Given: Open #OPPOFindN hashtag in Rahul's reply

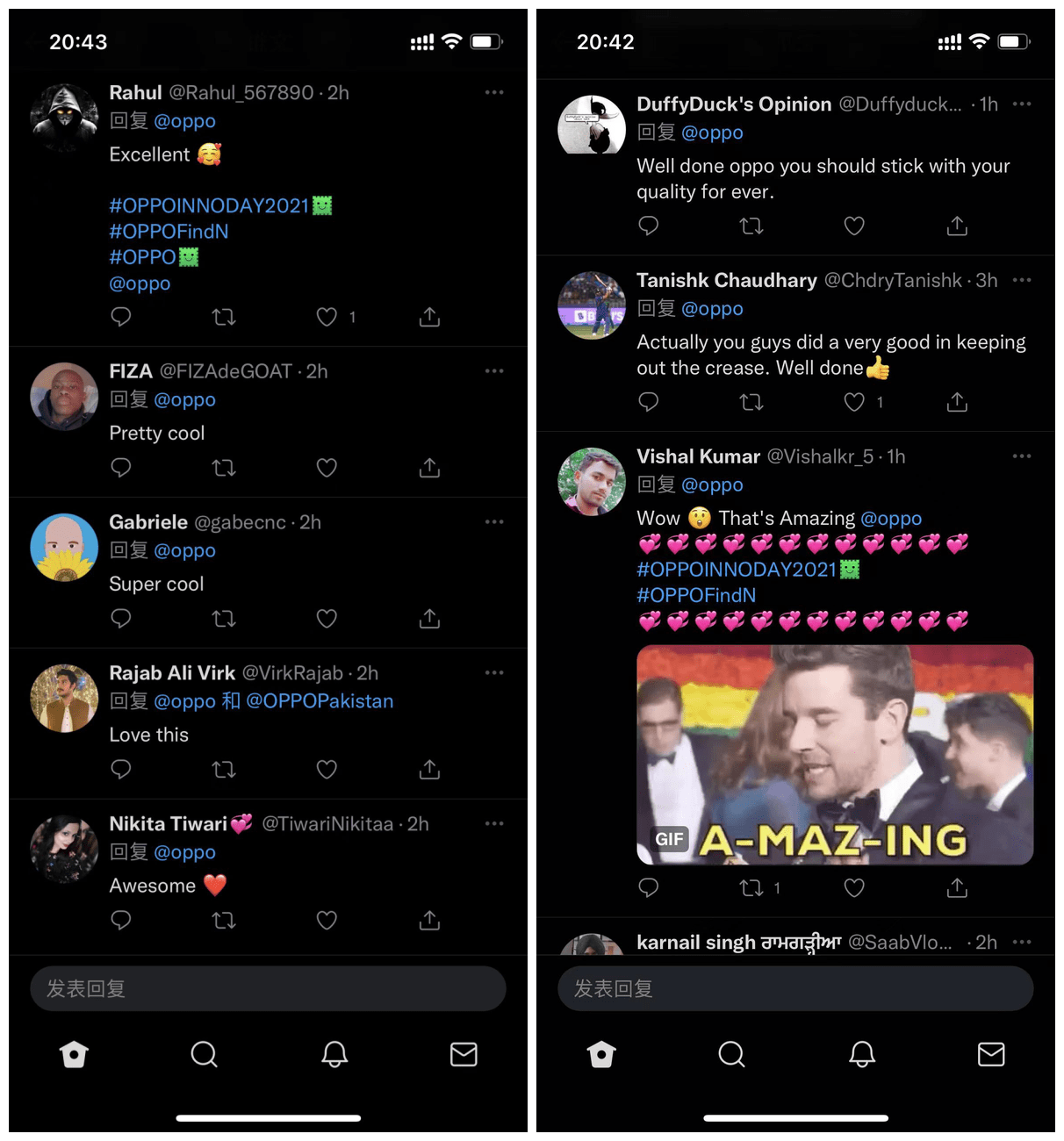Looking at the screenshot, I should pos(169,232).
